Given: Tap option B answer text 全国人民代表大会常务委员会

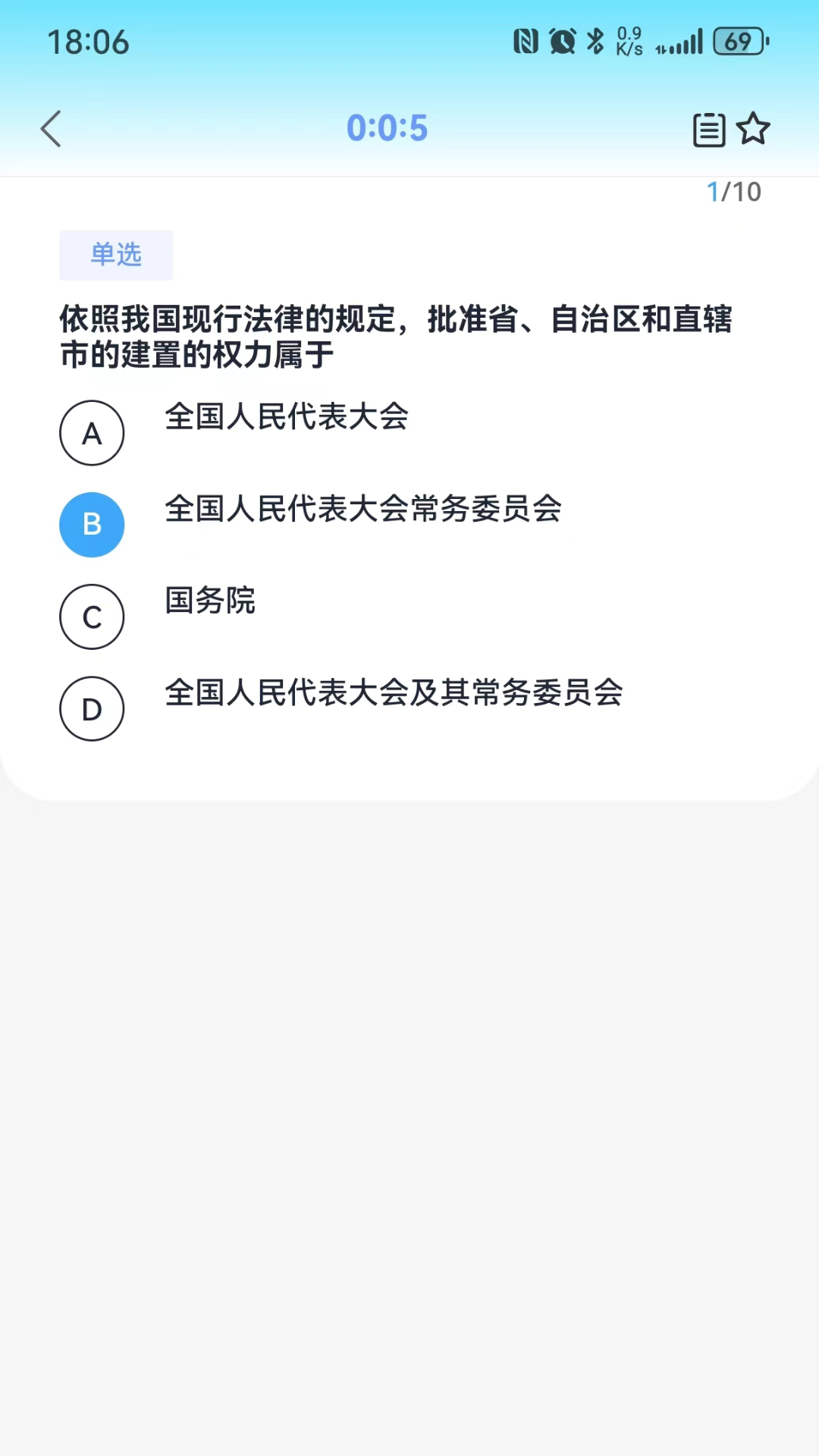Looking at the screenshot, I should click(363, 511).
